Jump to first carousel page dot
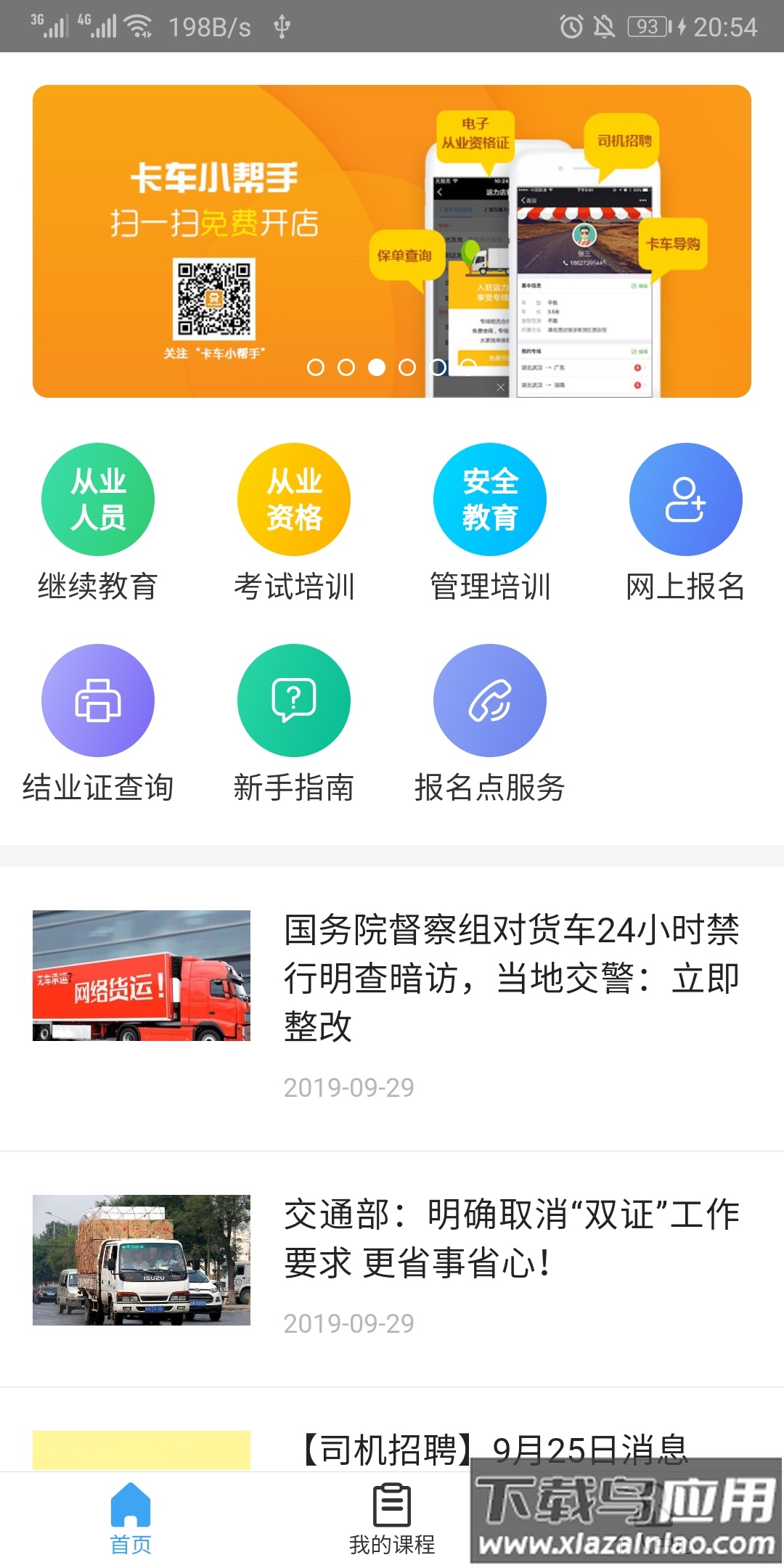Image resolution: width=784 pixels, height=1568 pixels. (317, 368)
